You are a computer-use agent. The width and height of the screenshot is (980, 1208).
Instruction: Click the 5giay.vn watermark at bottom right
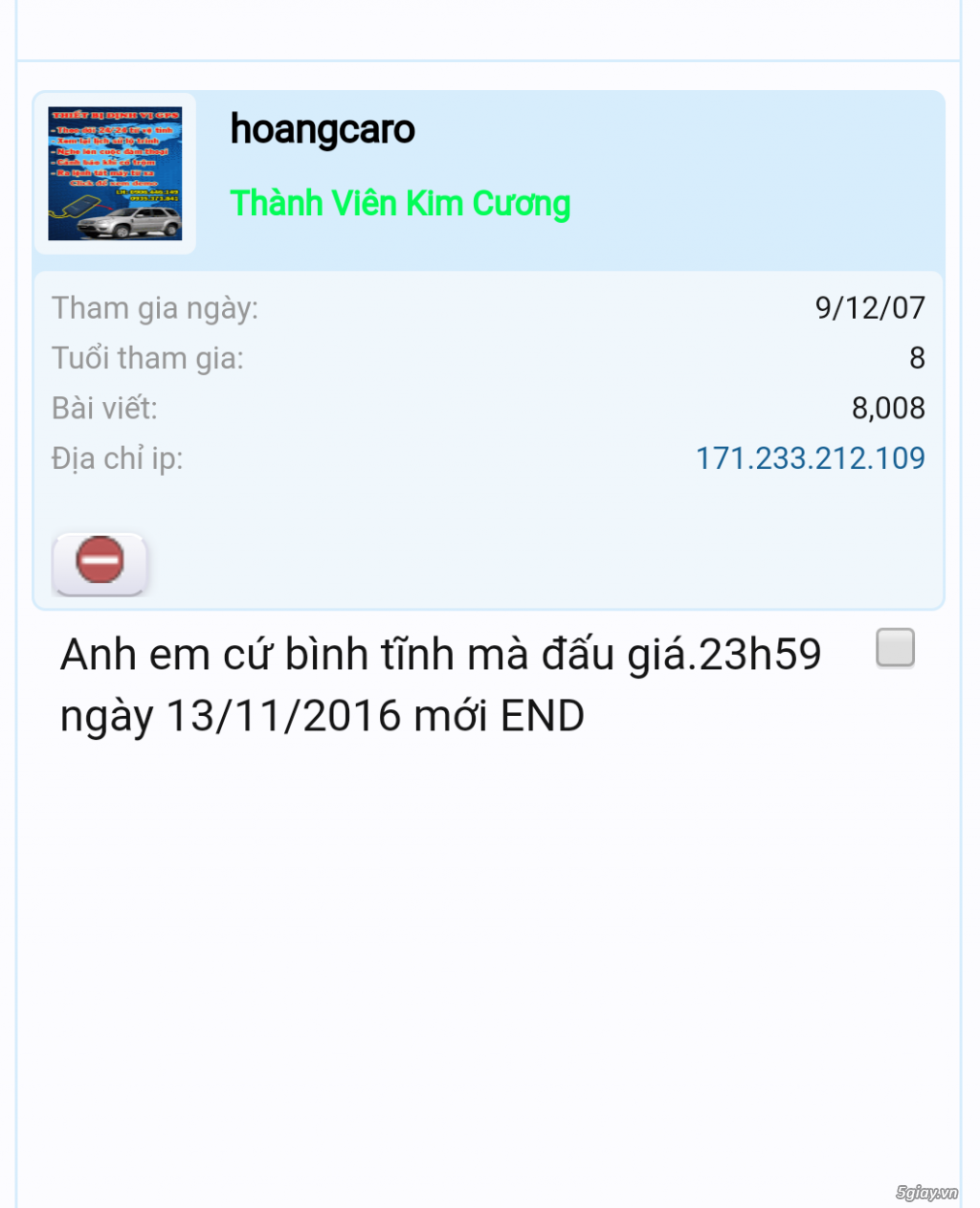click(924, 1190)
